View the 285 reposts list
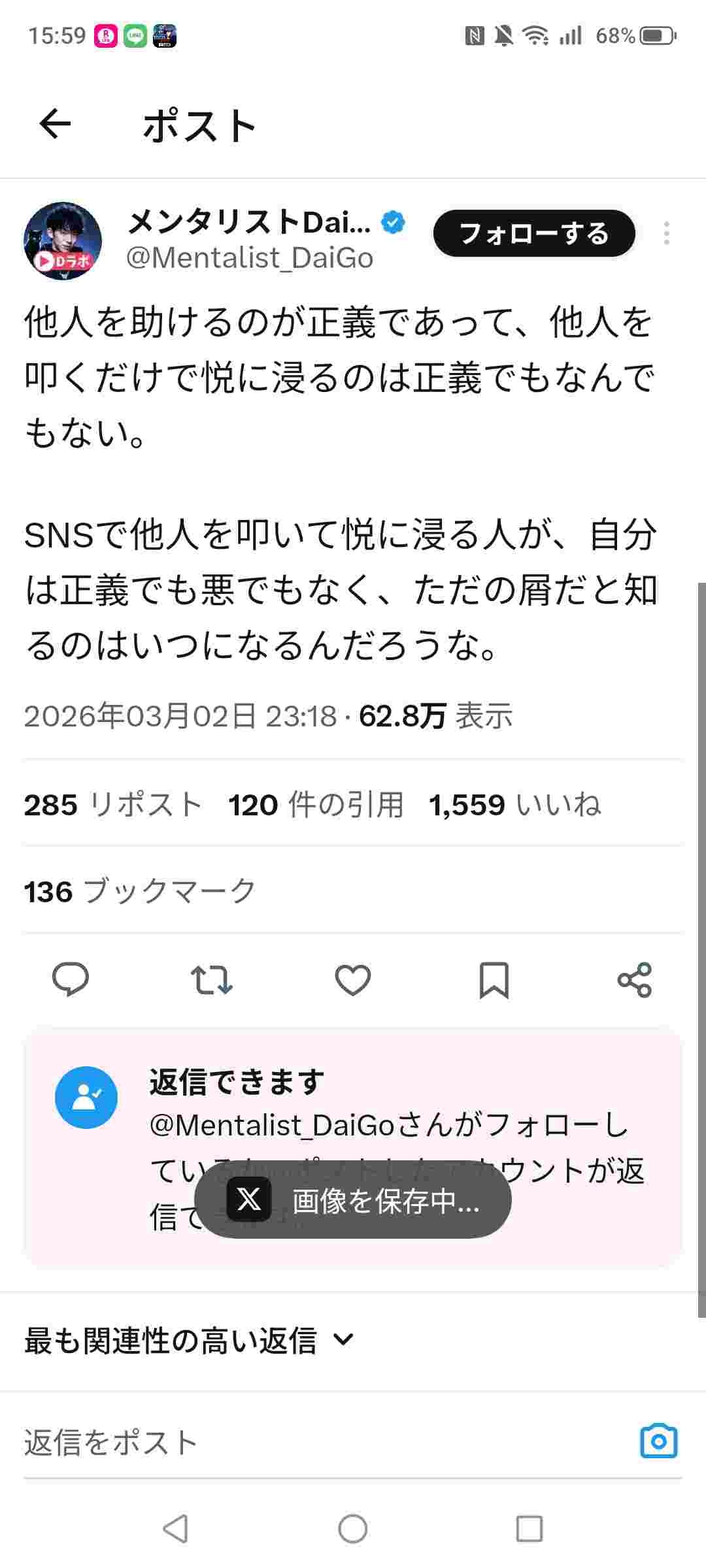The width and height of the screenshot is (706, 1568). click(113, 804)
